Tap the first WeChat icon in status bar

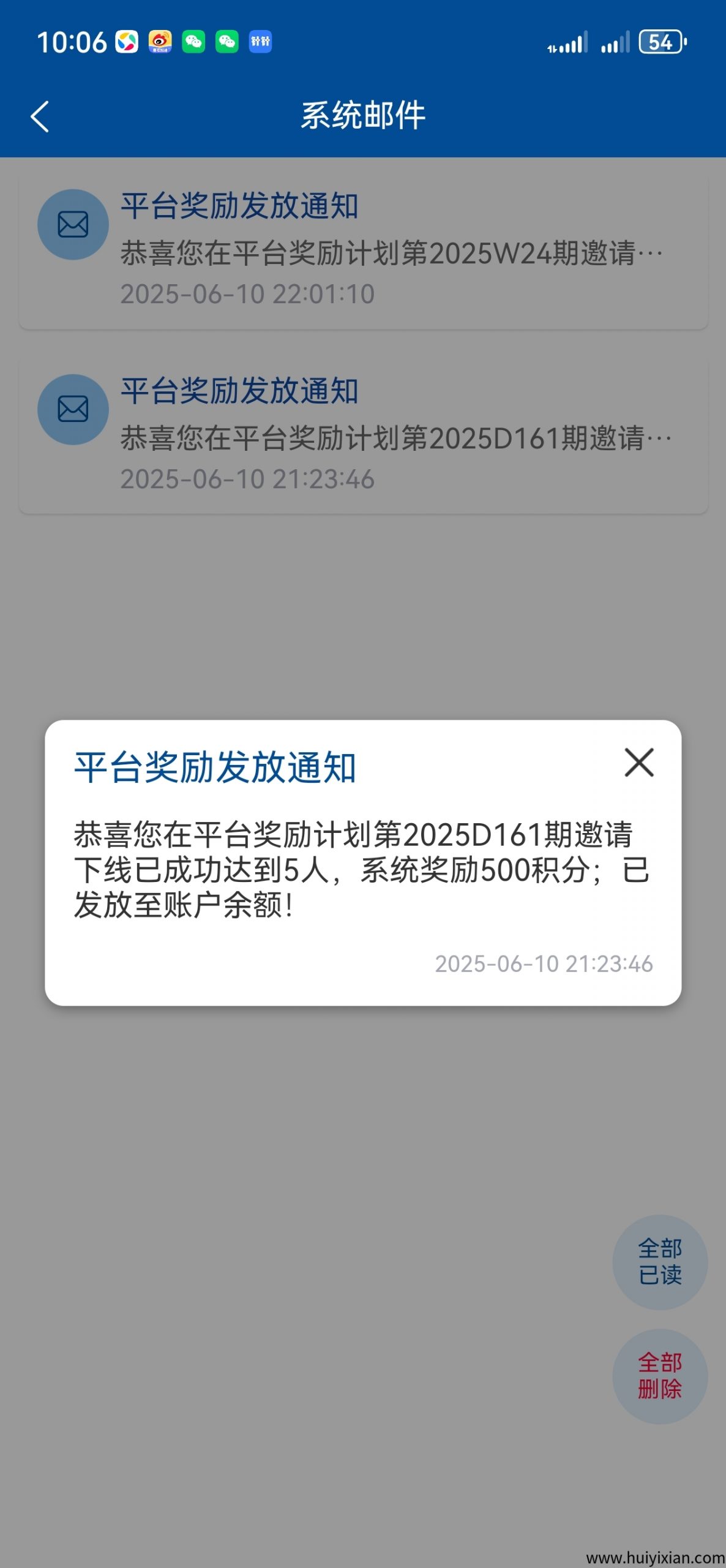click(195, 43)
